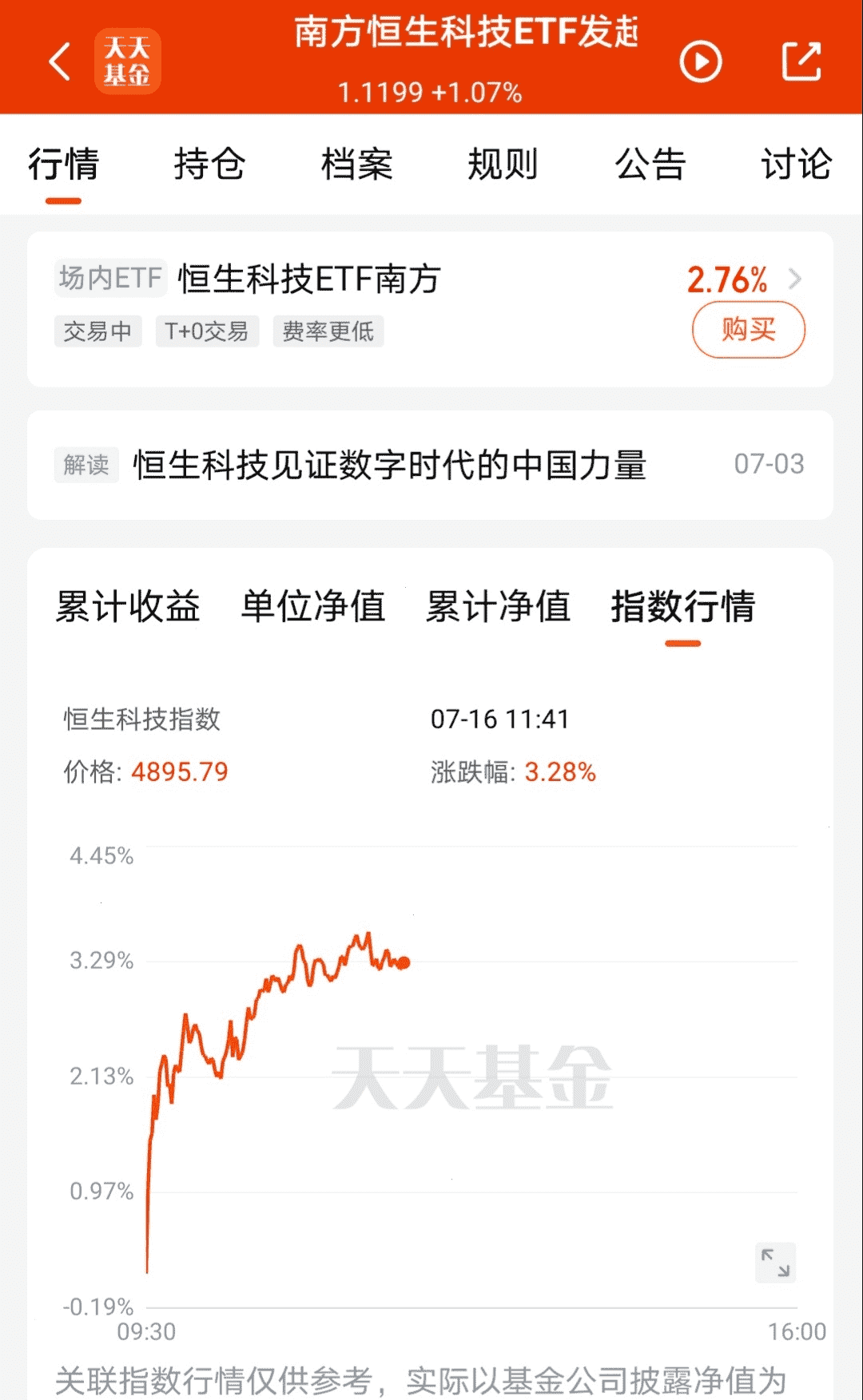
Task: Open 恒生科技ETF南方 details chevron
Action: tap(794, 280)
